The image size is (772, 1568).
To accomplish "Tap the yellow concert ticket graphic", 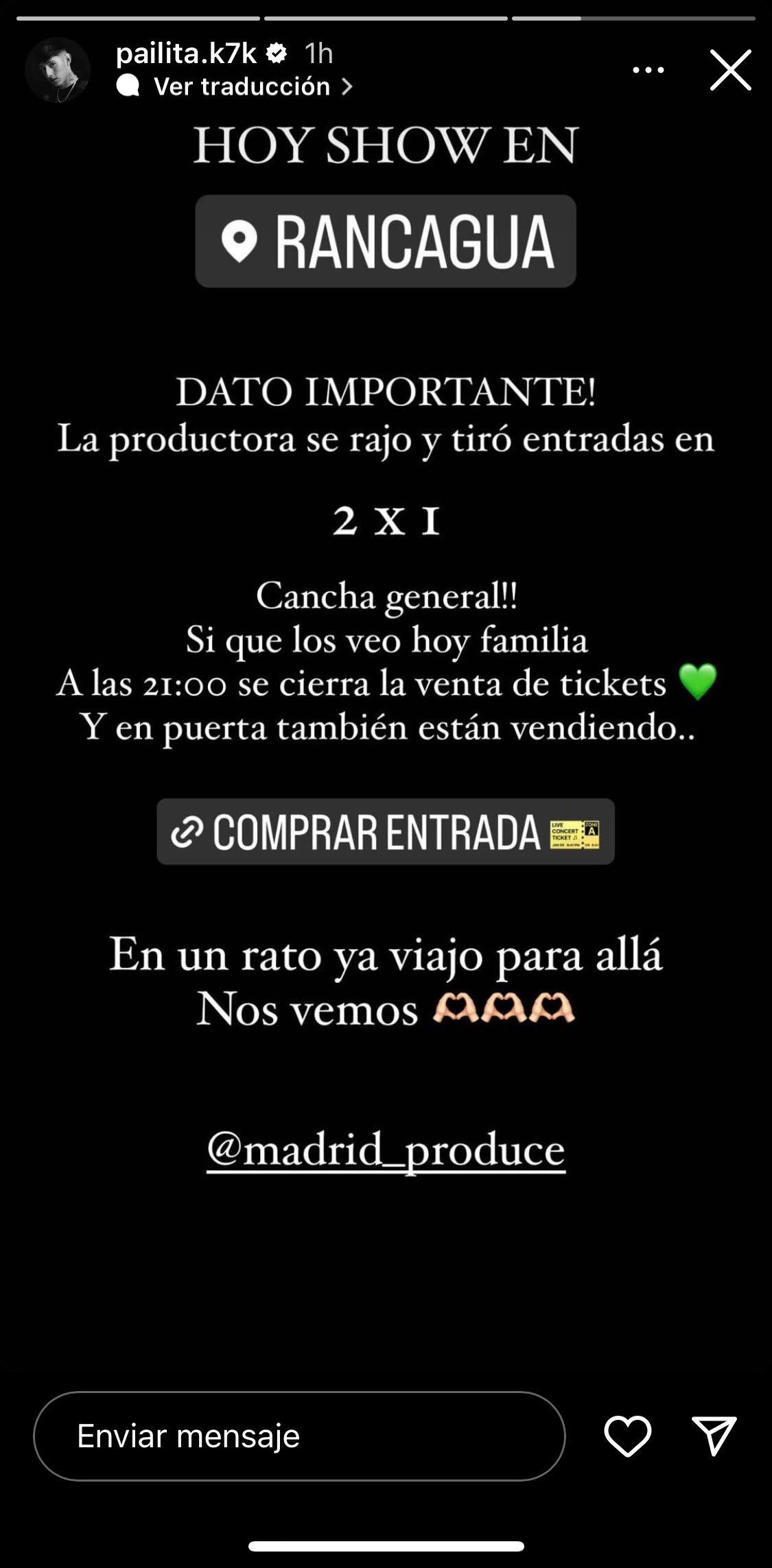I will point(576,833).
